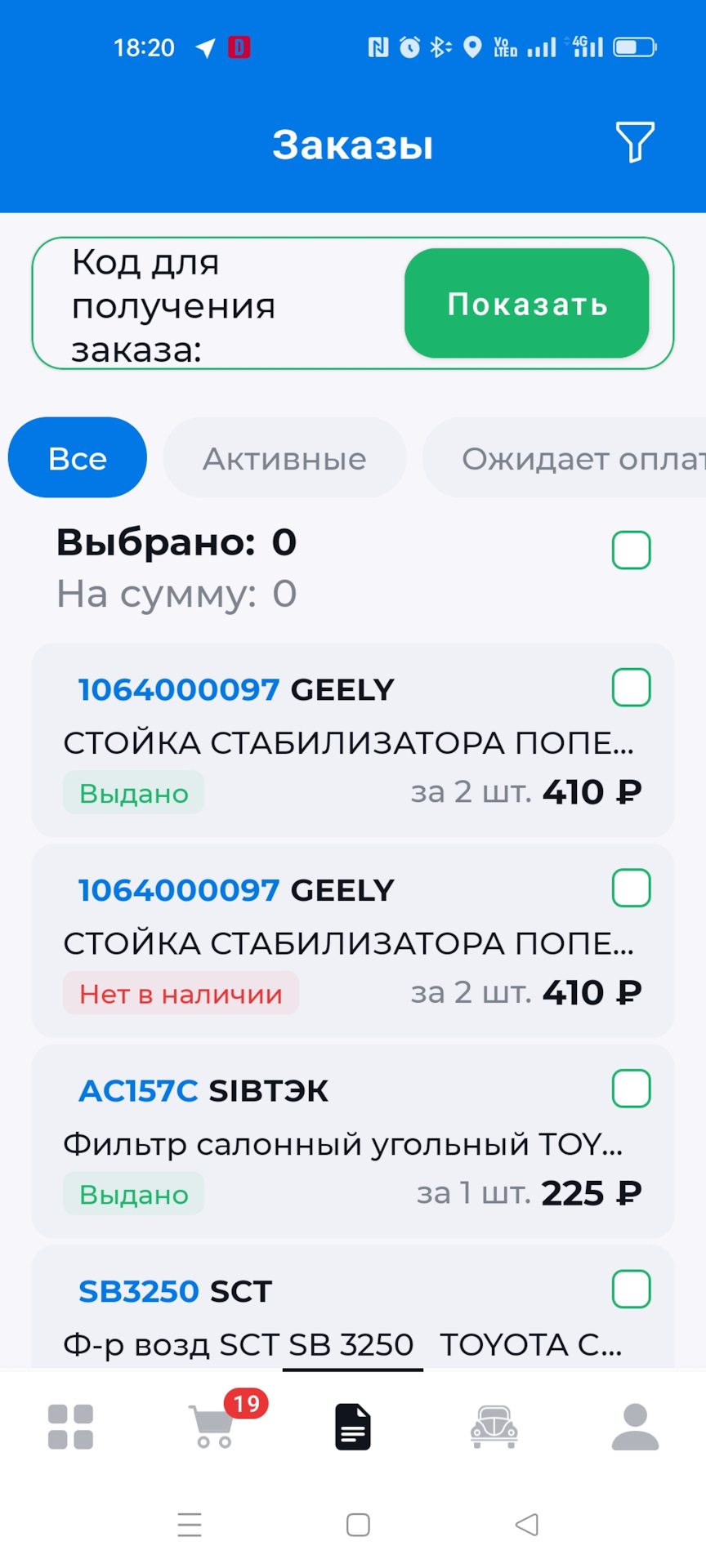Open the profile tab
Screen dimensions: 706x1568
click(x=635, y=1427)
